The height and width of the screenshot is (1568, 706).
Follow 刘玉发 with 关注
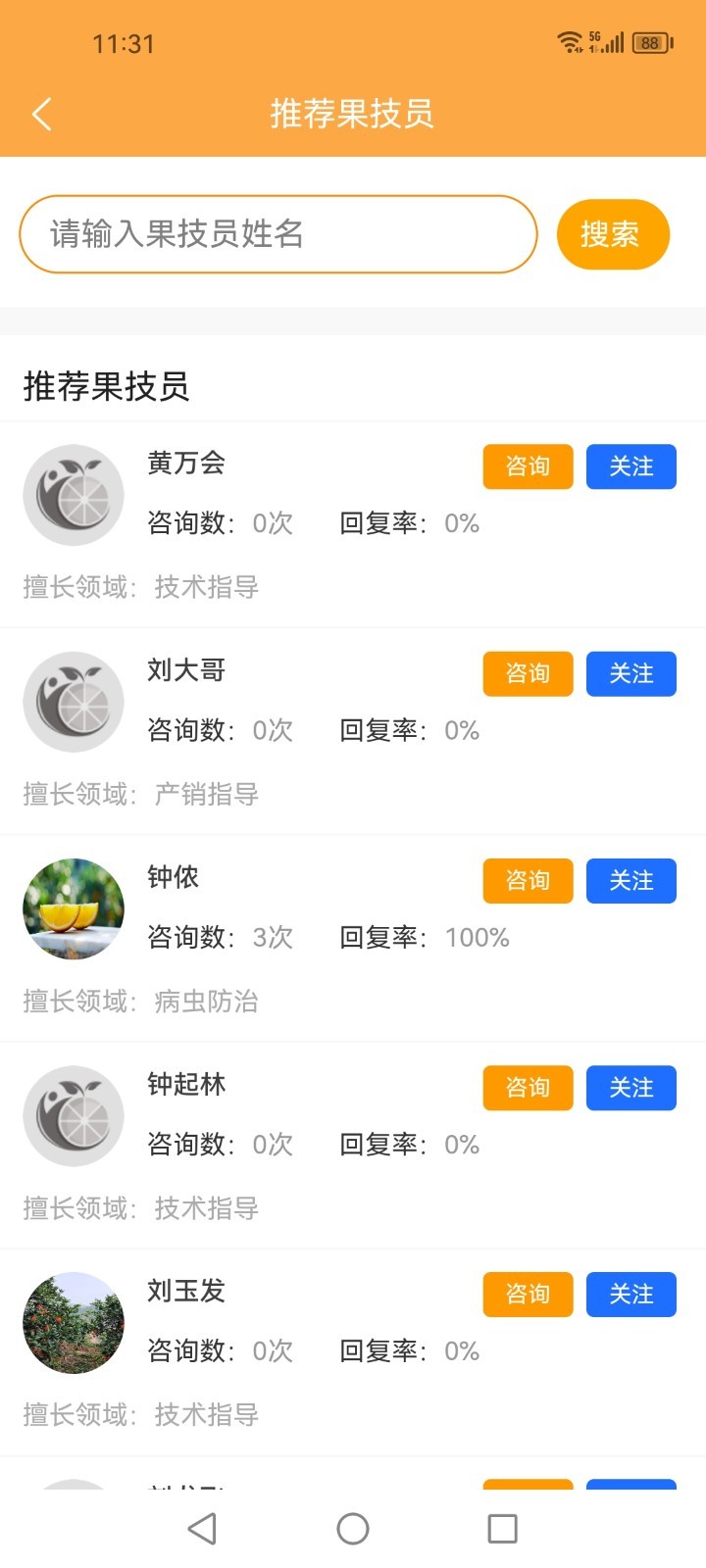coord(630,1295)
